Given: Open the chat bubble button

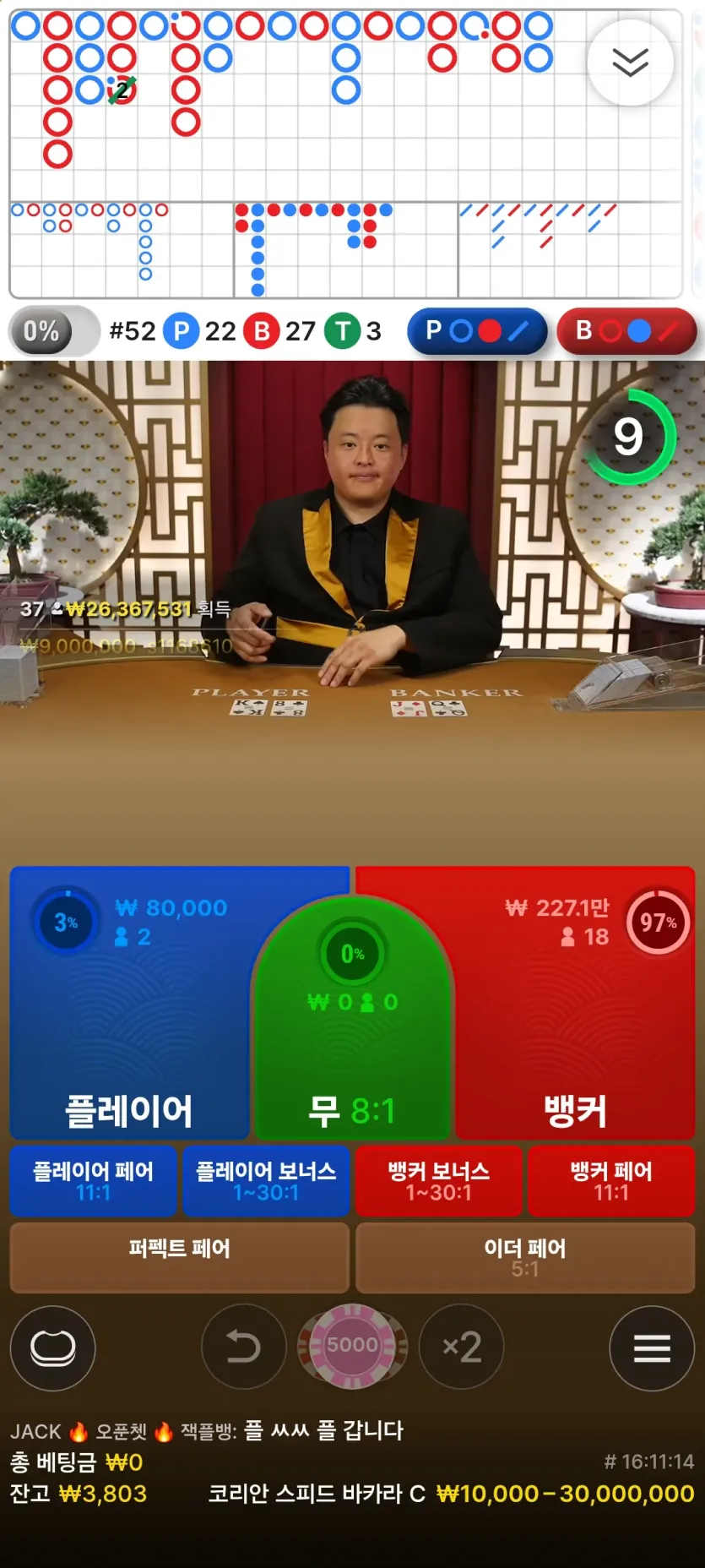Looking at the screenshot, I should [x=52, y=1347].
